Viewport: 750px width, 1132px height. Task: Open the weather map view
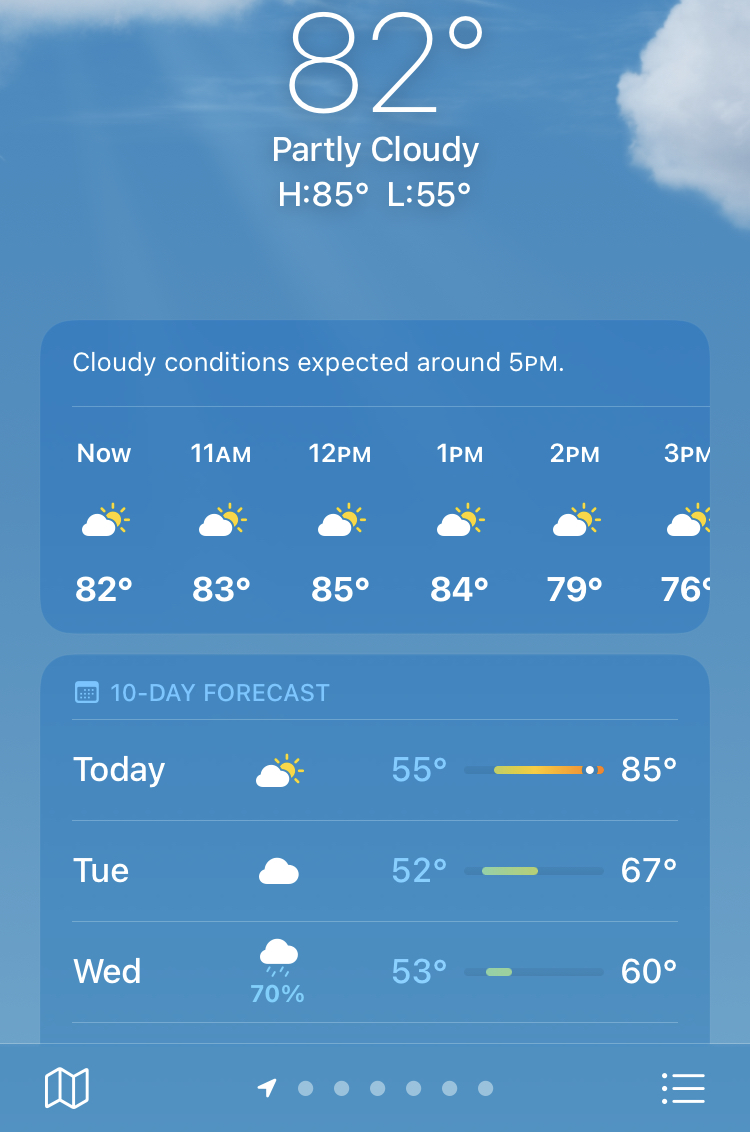[x=67, y=1088]
